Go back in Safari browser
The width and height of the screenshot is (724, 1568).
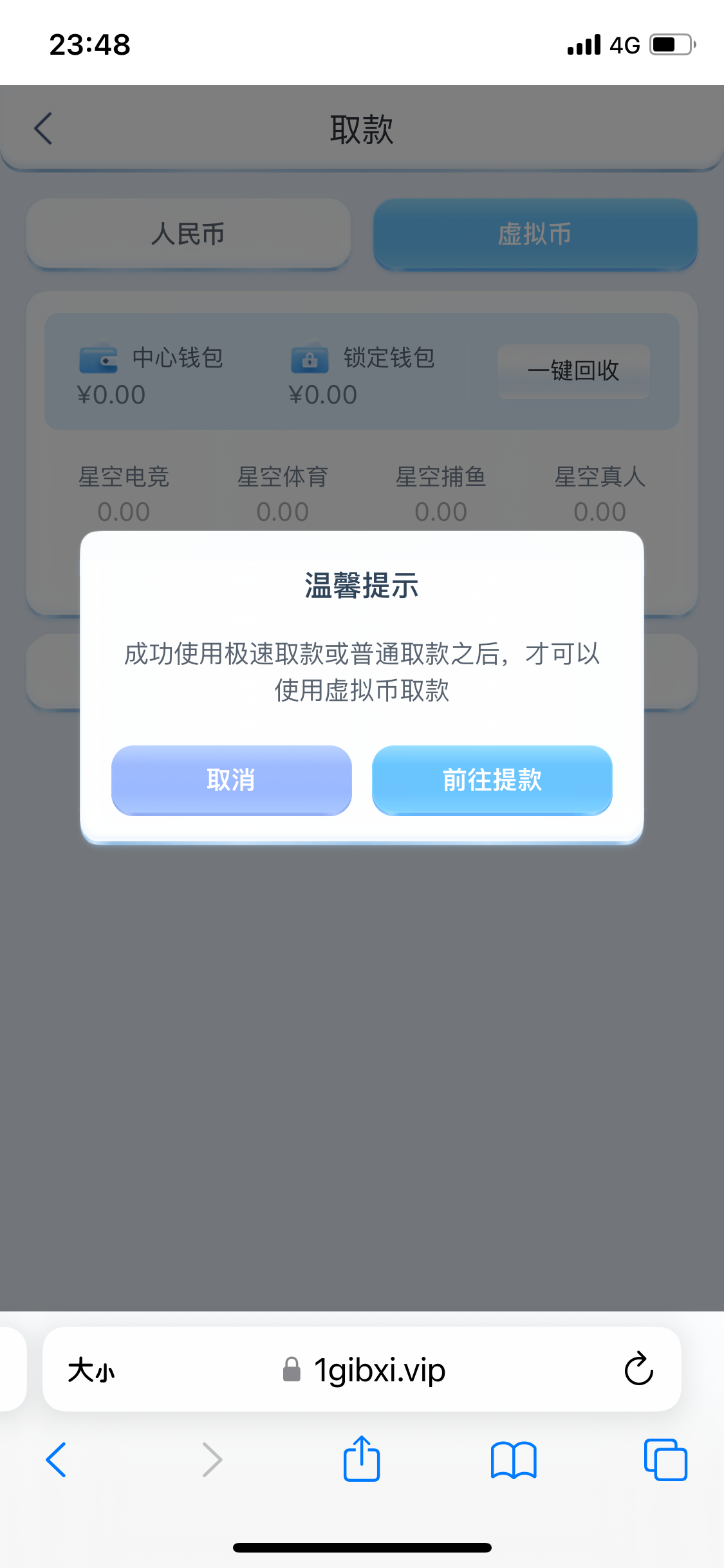tap(57, 1459)
